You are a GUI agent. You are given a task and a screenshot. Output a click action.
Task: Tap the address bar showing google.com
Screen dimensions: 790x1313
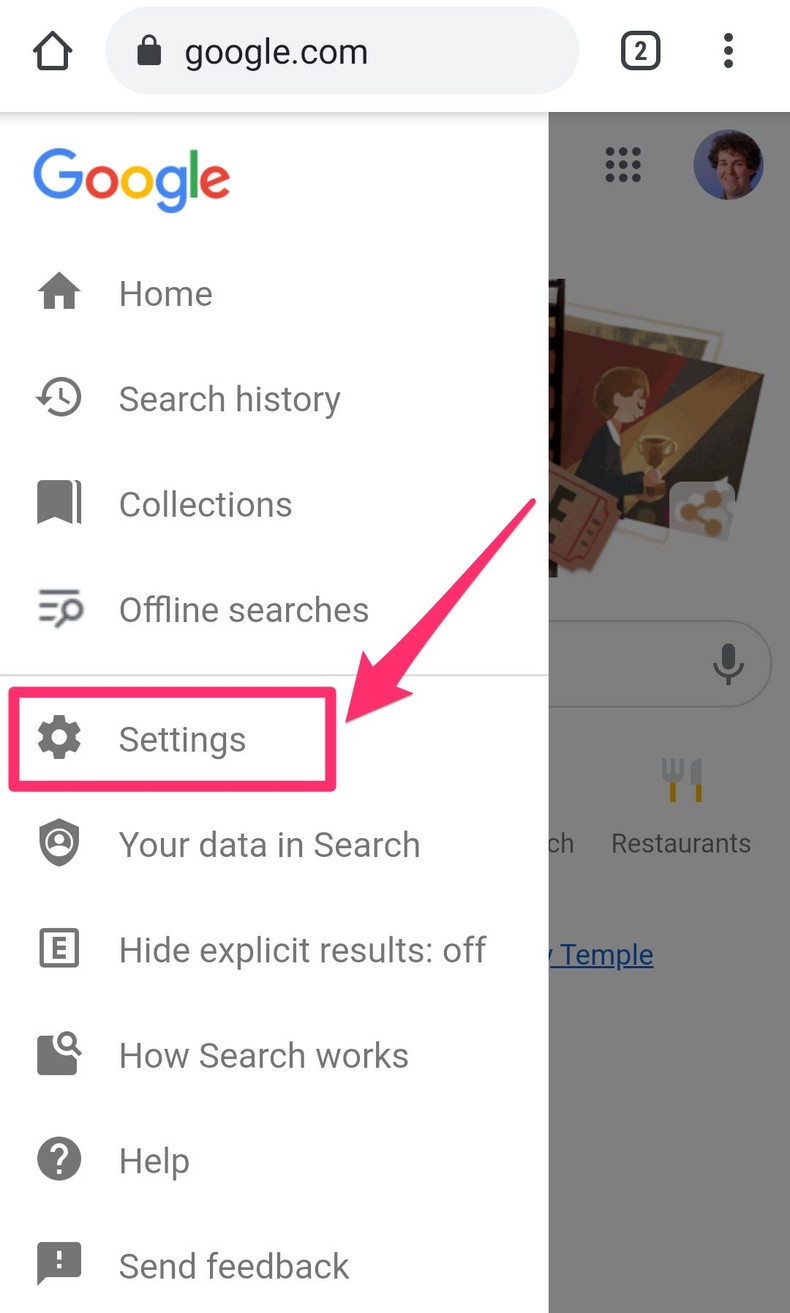(341, 51)
